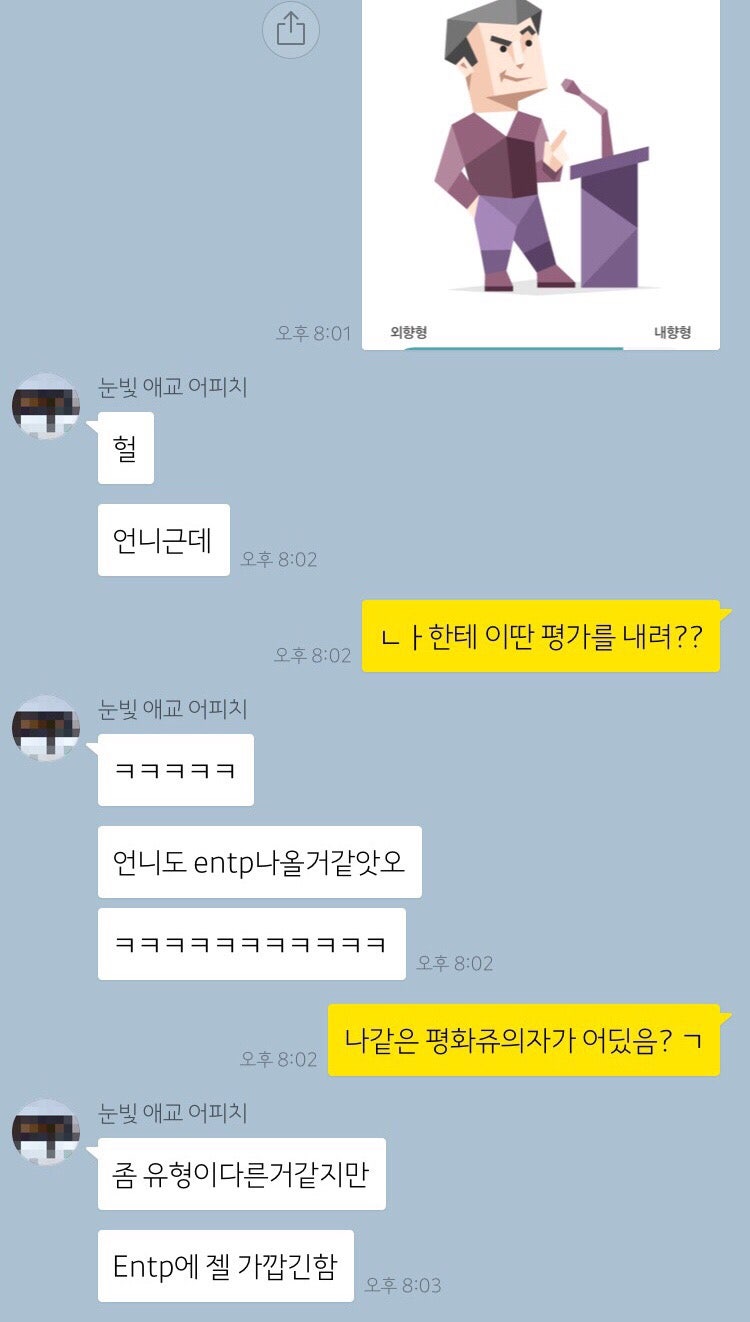Tap the profile avatar beside the ㅋㅋㅋㅋㅋ message

coord(45,728)
